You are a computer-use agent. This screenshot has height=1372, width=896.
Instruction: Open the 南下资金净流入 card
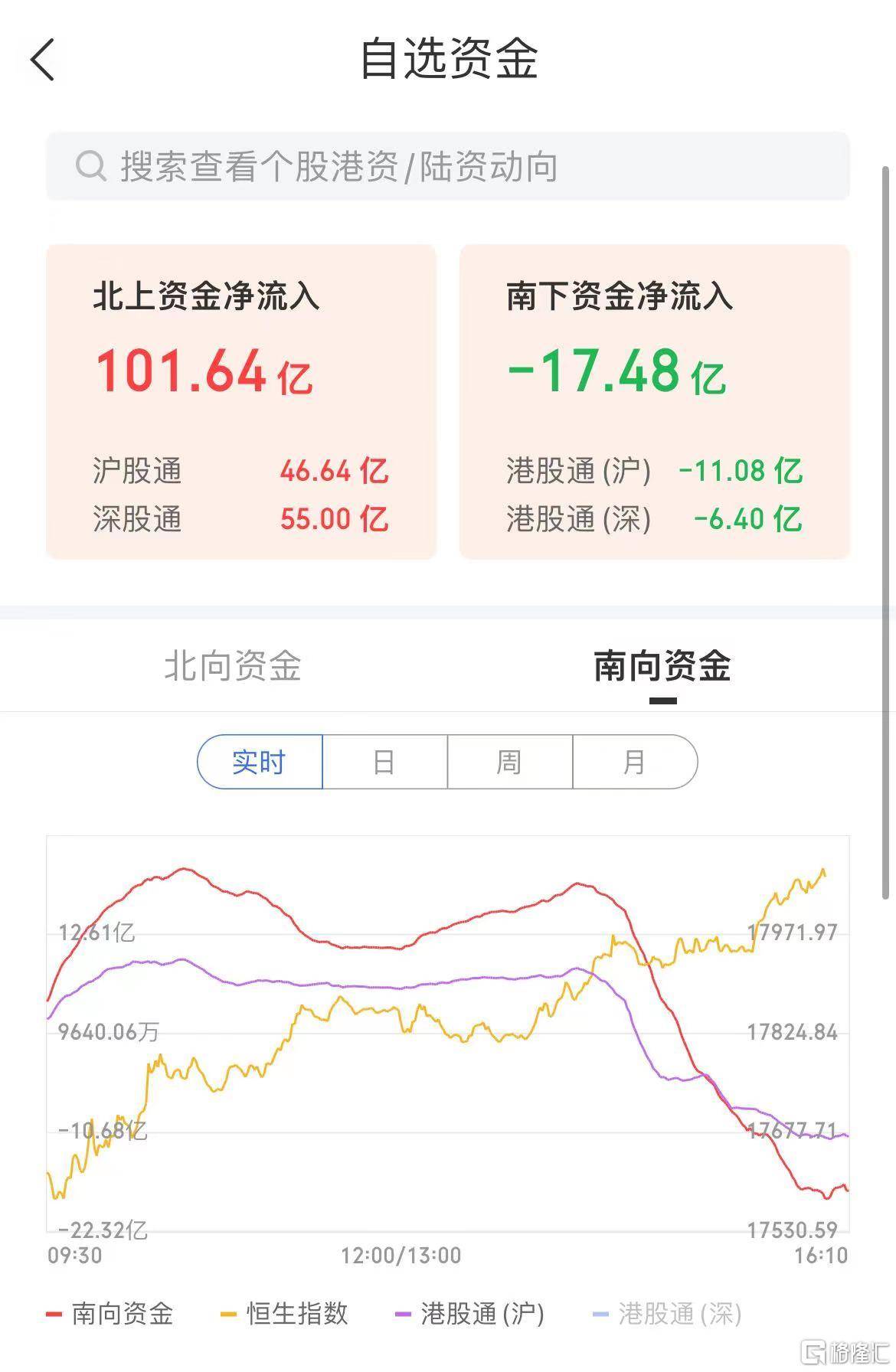[x=654, y=401]
